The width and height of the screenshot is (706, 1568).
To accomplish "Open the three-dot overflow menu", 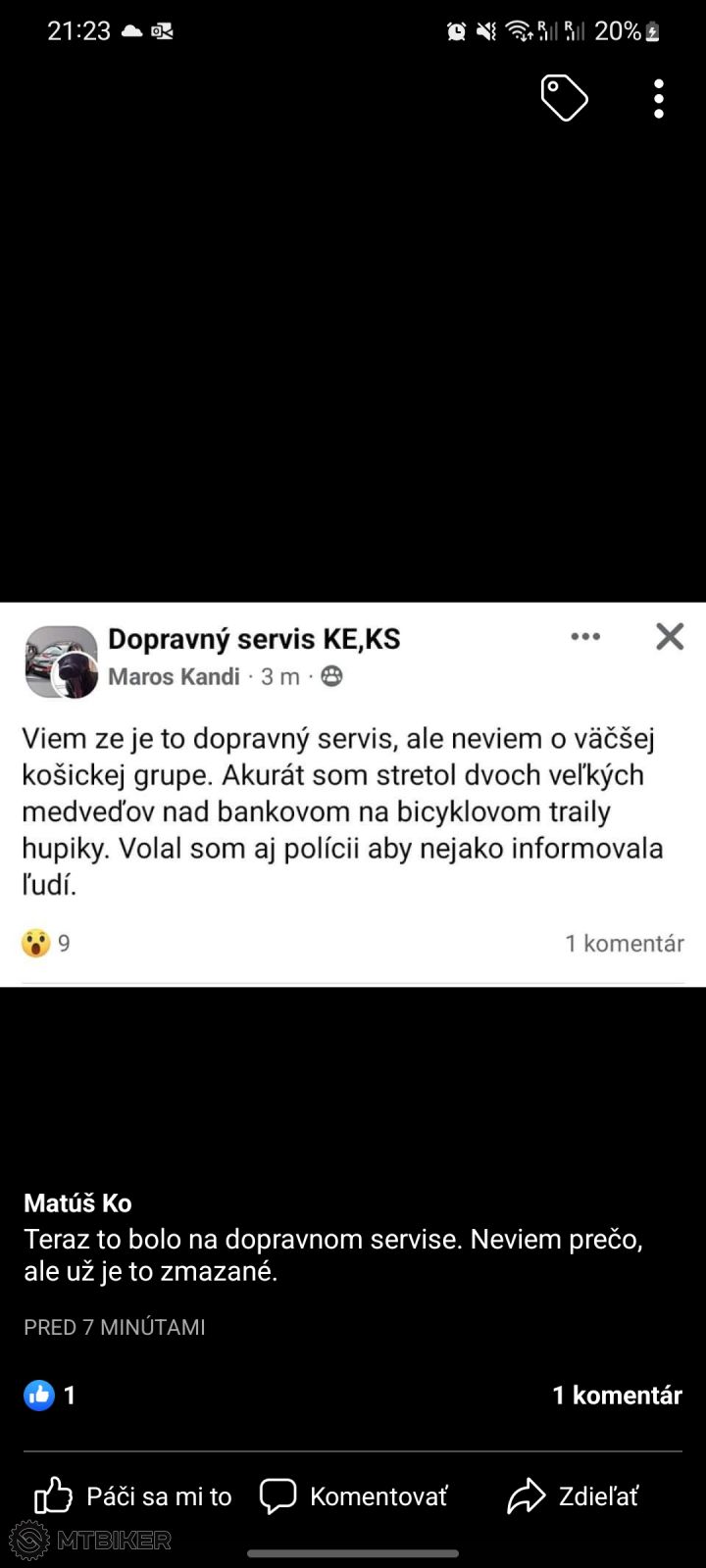I will point(659,99).
